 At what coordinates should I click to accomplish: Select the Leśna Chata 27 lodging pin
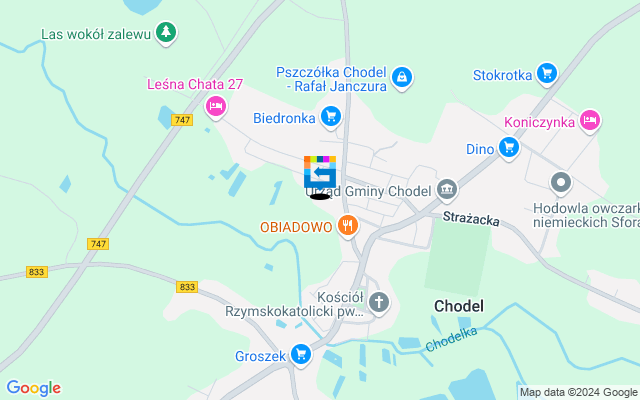click(214, 106)
